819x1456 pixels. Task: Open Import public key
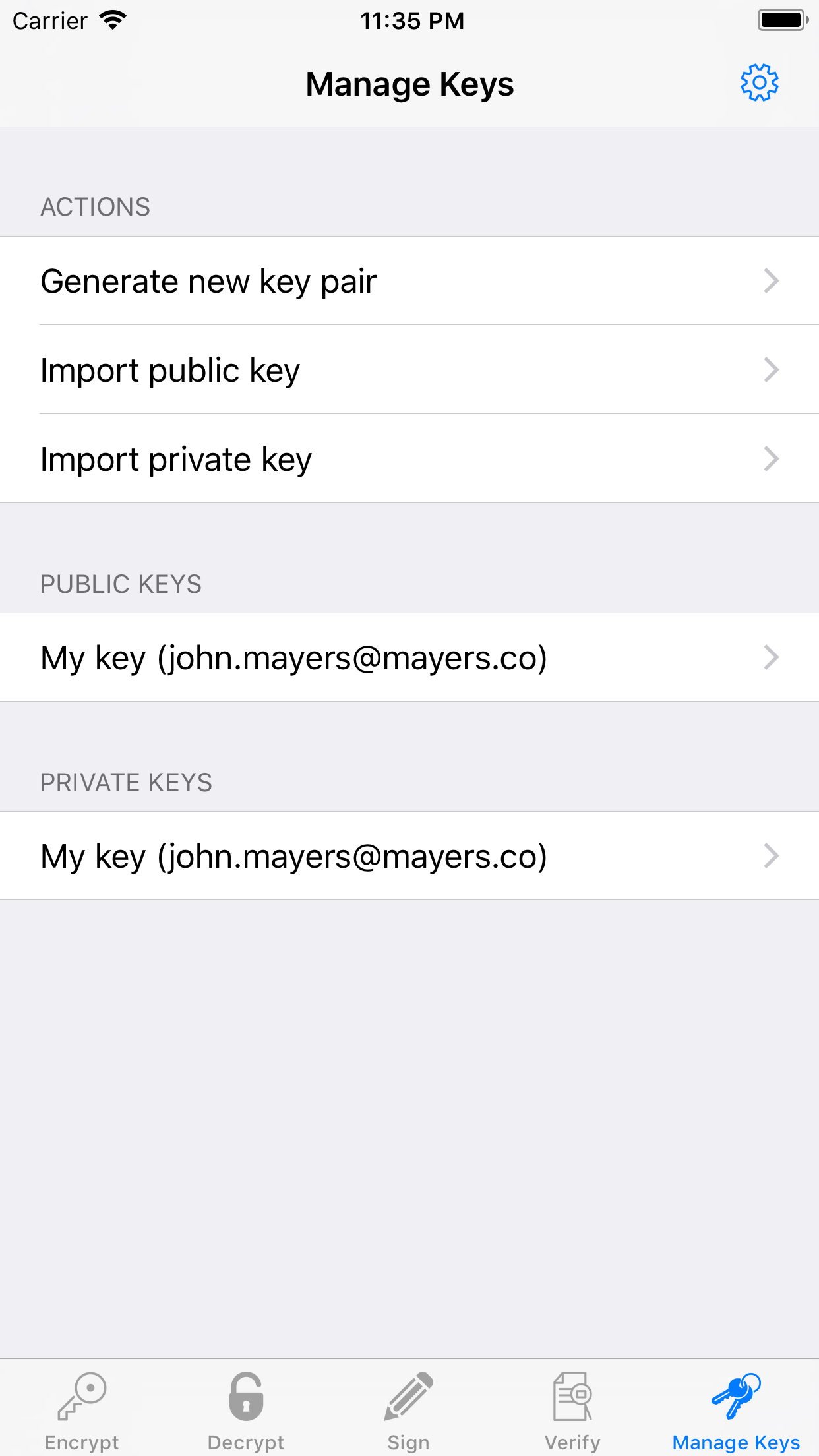coord(170,370)
